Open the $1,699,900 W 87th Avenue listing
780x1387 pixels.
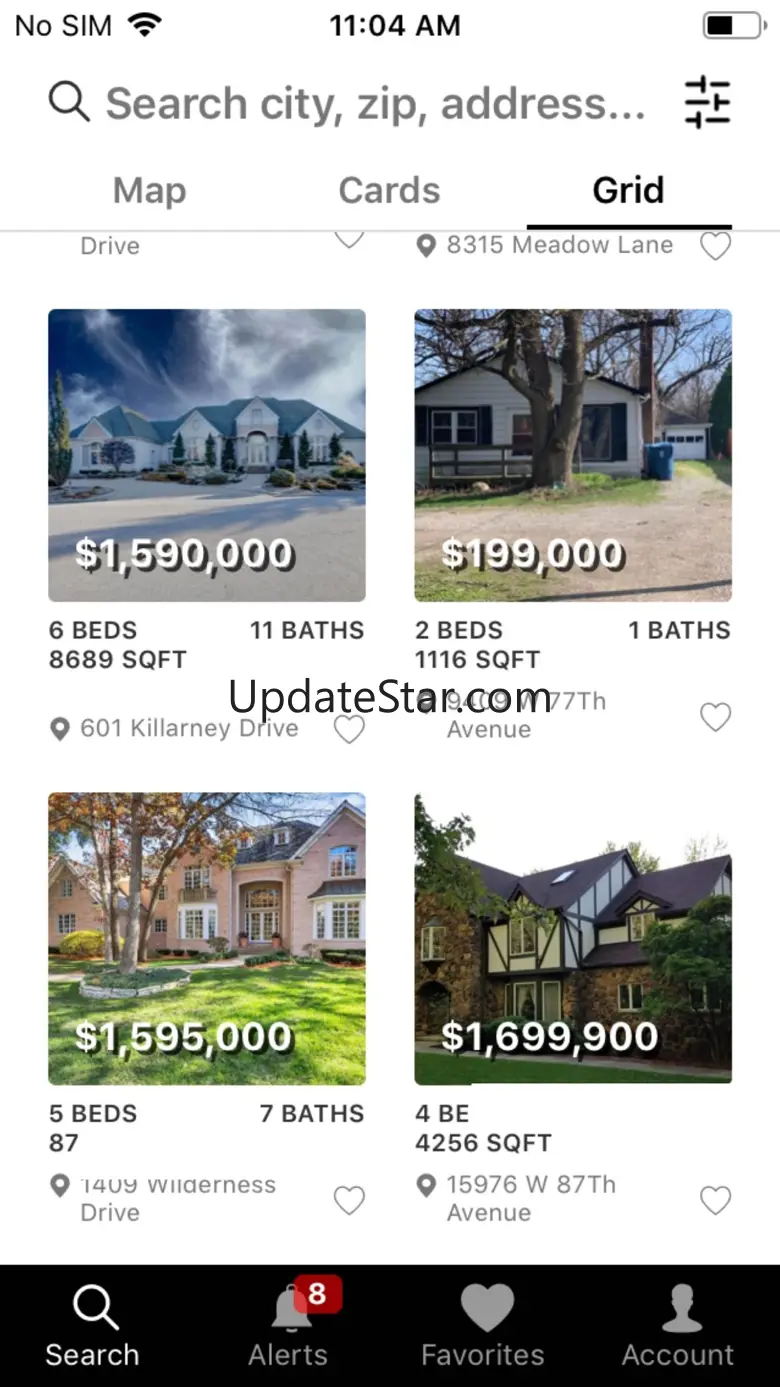point(573,938)
